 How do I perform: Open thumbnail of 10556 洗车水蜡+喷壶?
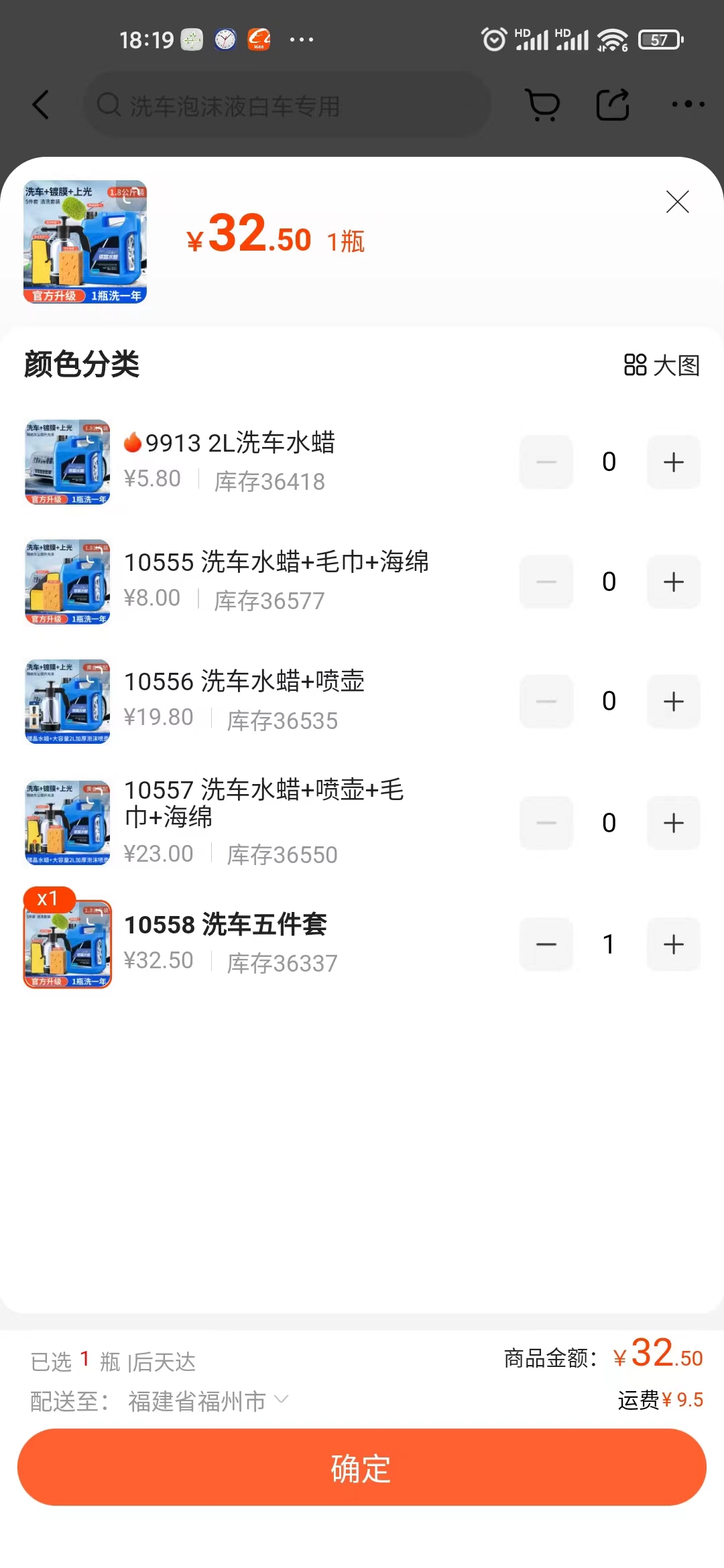point(68,702)
